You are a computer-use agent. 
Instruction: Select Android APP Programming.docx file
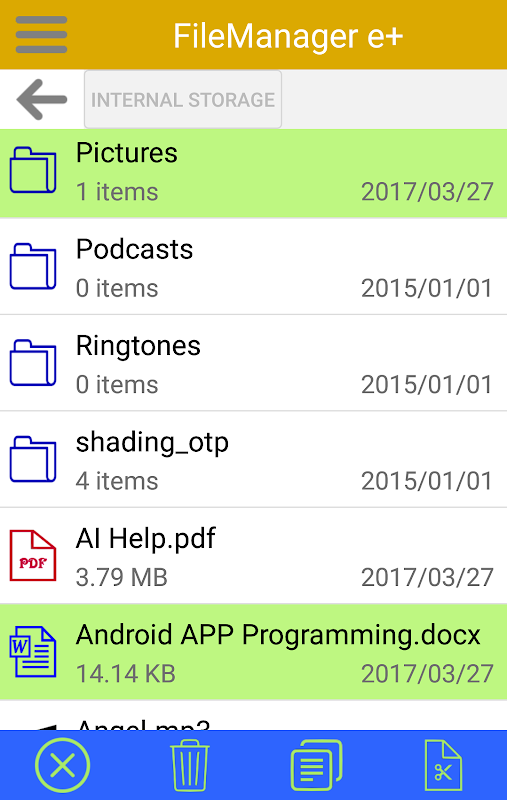pos(254,652)
